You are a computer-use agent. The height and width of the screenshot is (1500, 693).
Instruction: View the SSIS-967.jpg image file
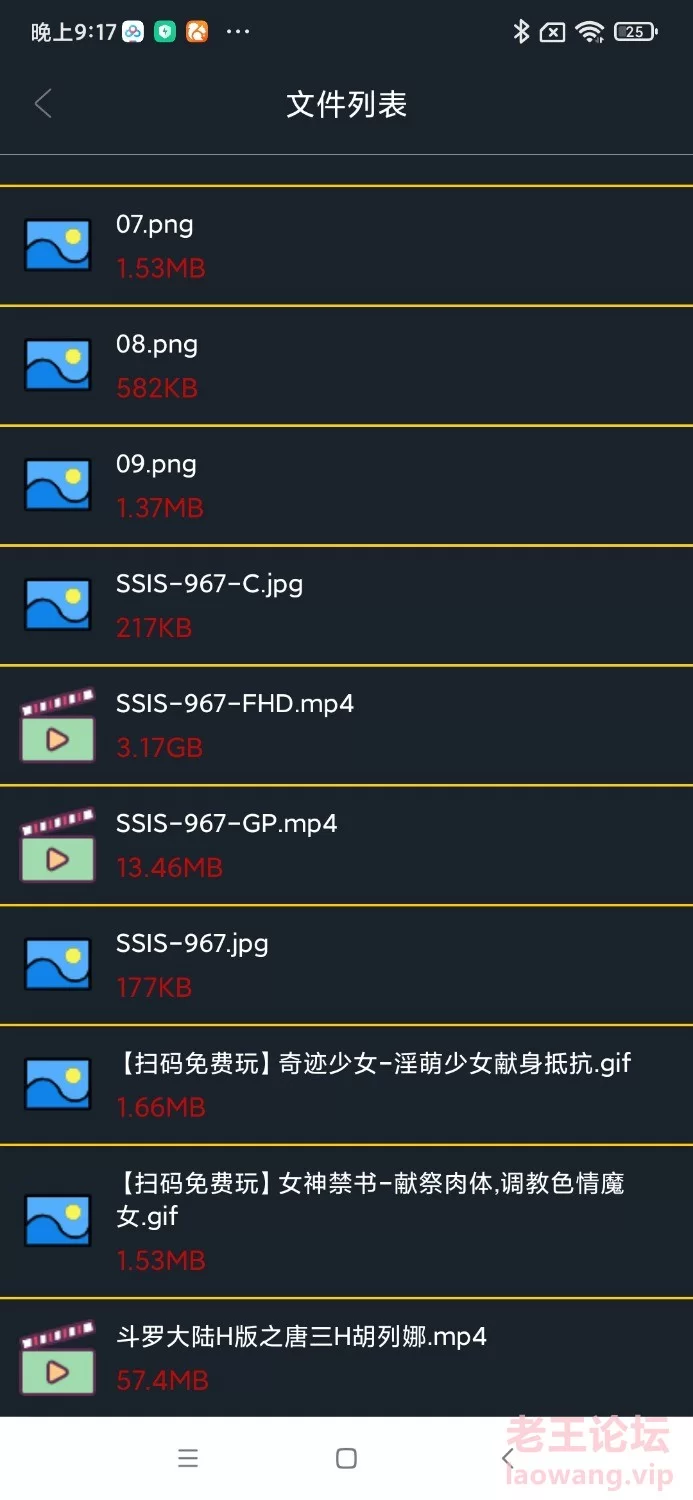pos(346,966)
